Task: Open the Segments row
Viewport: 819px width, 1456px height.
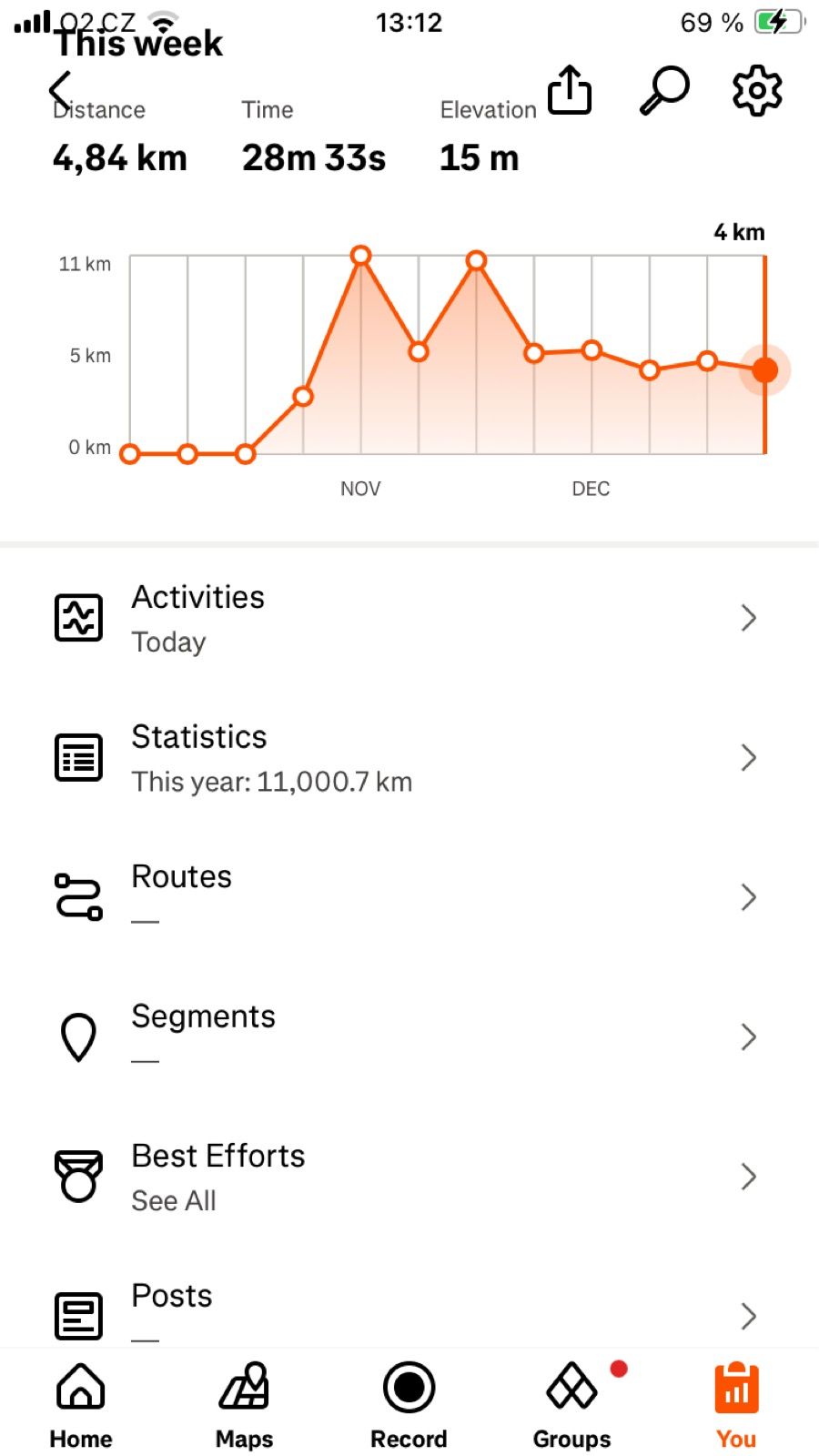Action: coord(408,1037)
